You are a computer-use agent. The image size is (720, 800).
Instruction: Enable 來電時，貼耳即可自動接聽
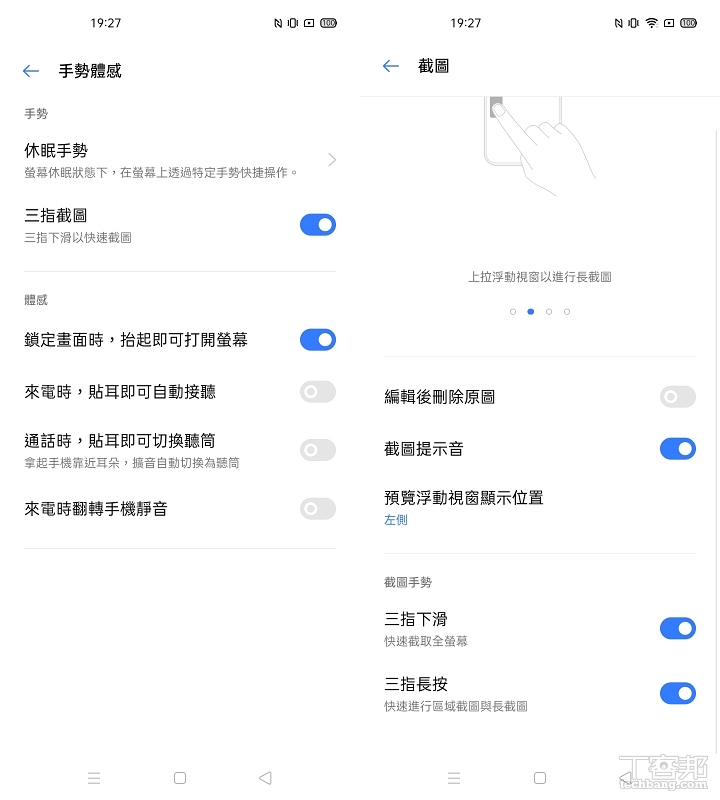[x=317, y=391]
